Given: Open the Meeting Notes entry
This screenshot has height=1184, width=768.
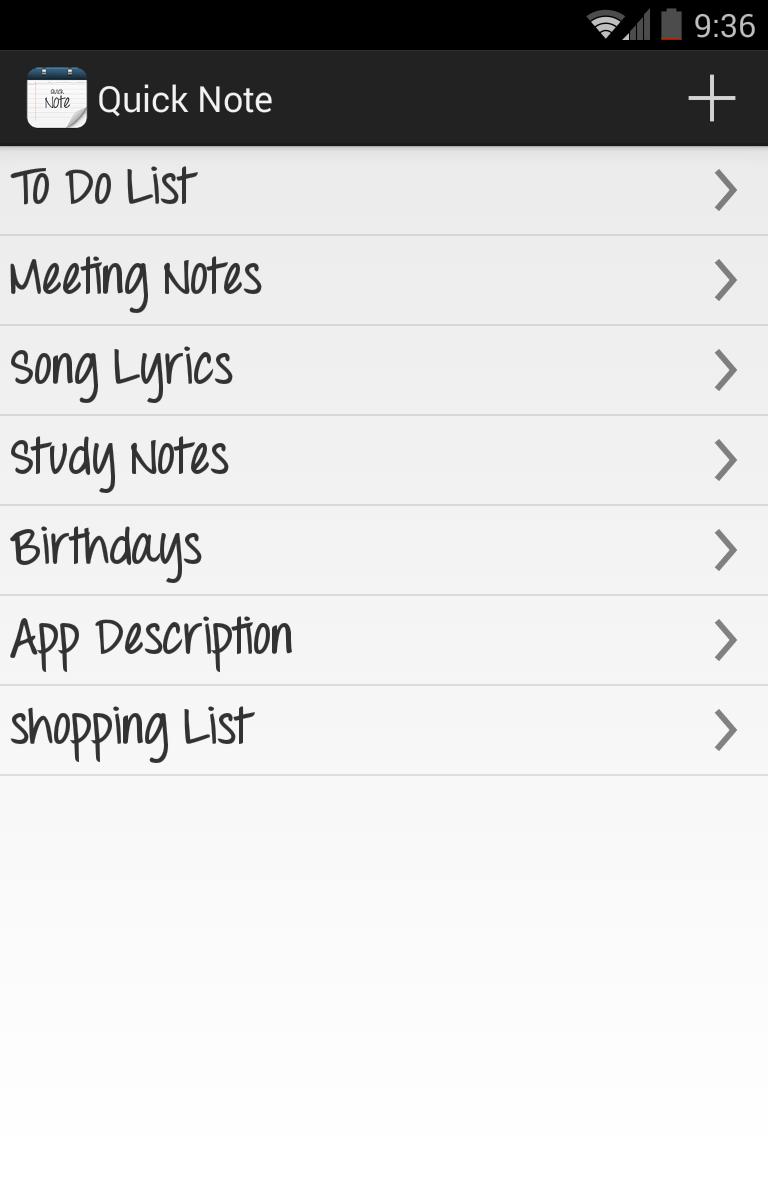Looking at the screenshot, I should [384, 280].
